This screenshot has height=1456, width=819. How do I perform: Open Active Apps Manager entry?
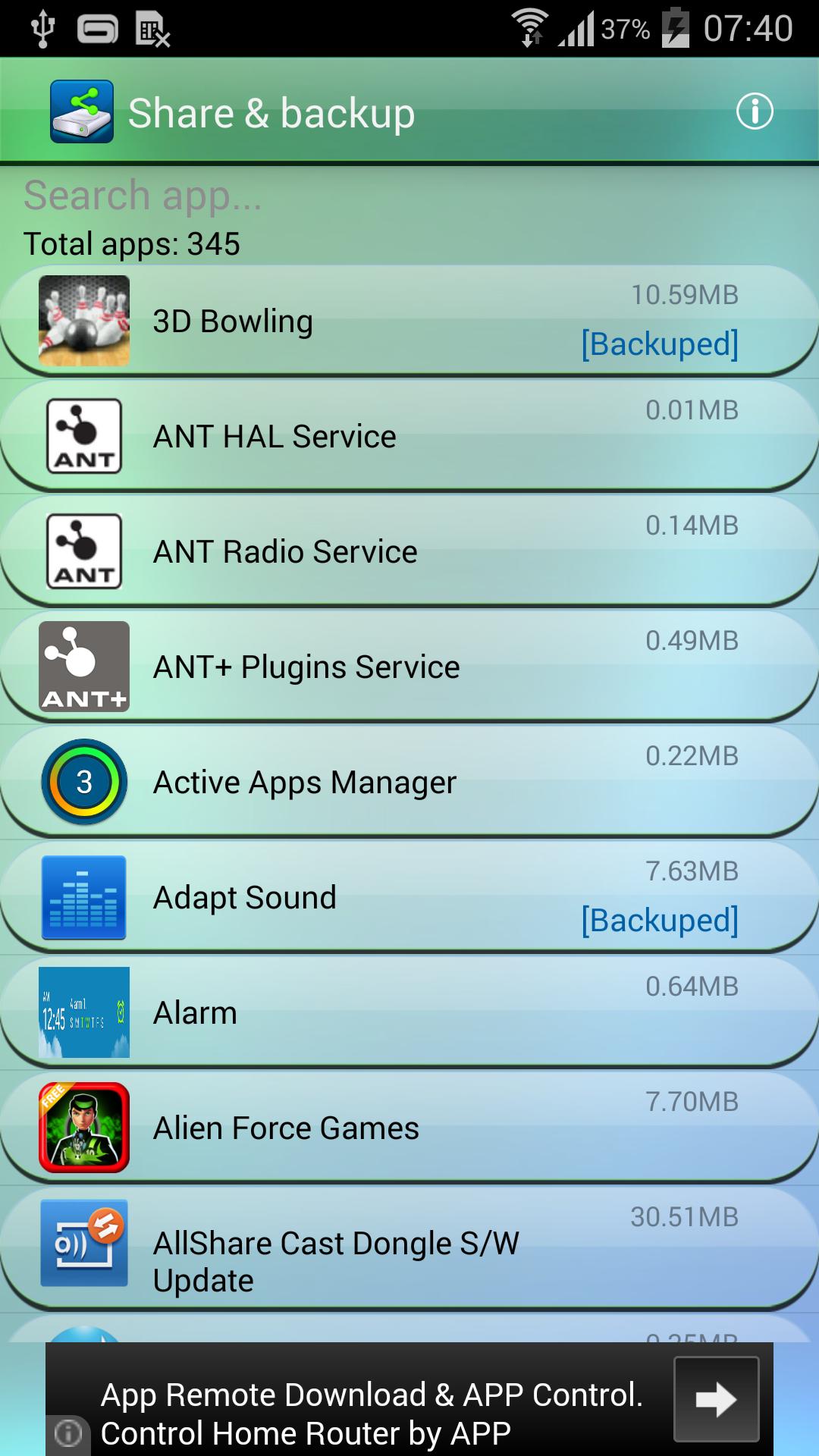pos(409,783)
